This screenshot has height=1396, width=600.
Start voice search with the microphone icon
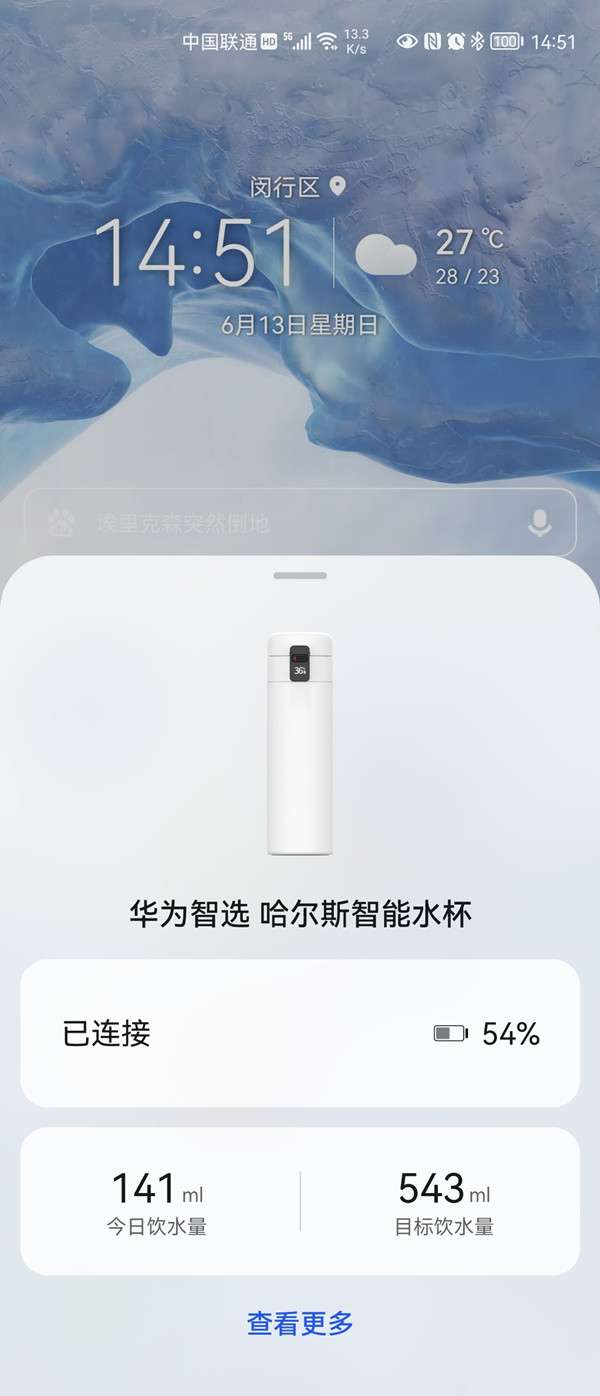point(540,522)
